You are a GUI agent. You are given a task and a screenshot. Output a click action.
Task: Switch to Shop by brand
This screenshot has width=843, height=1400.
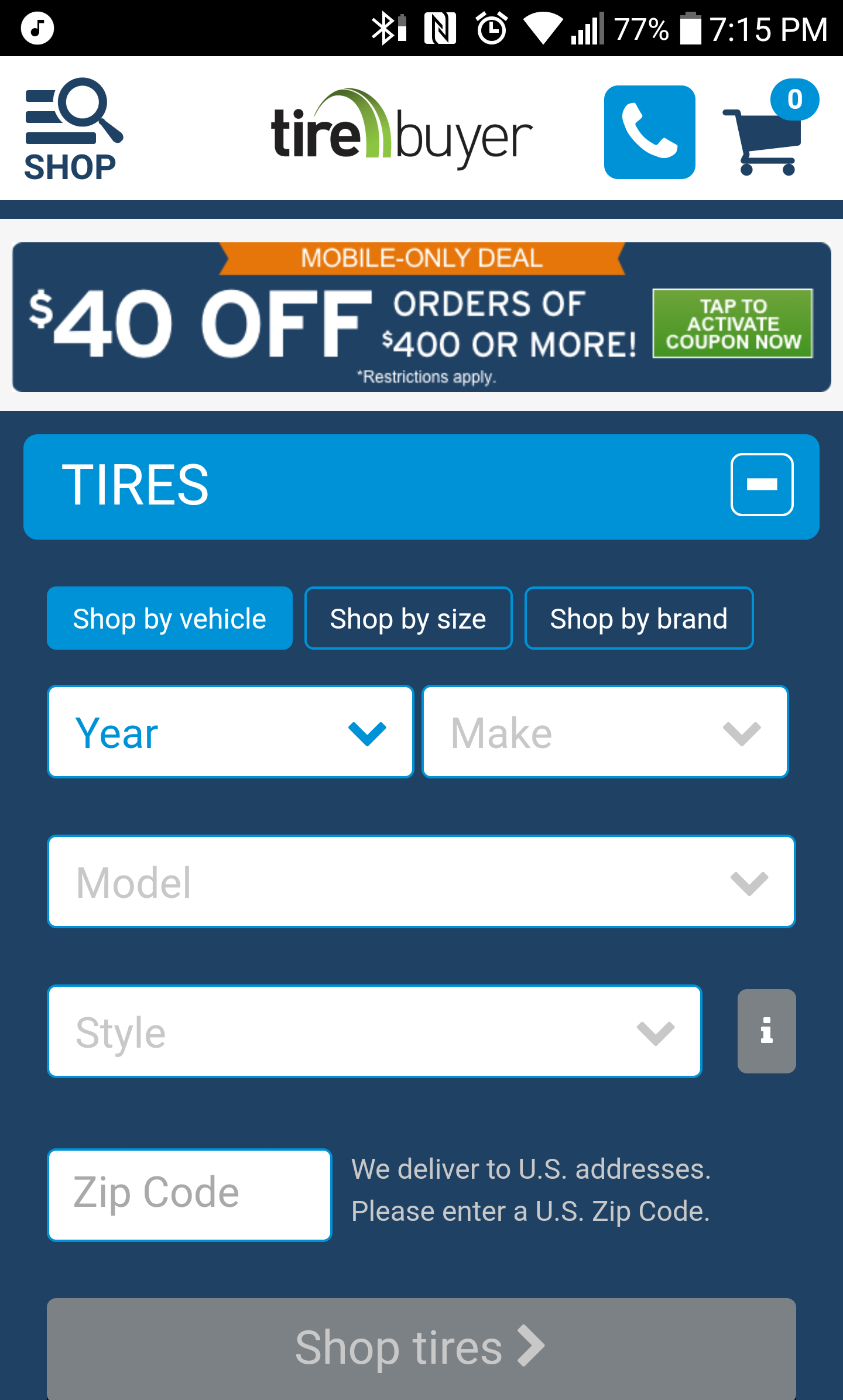click(639, 619)
